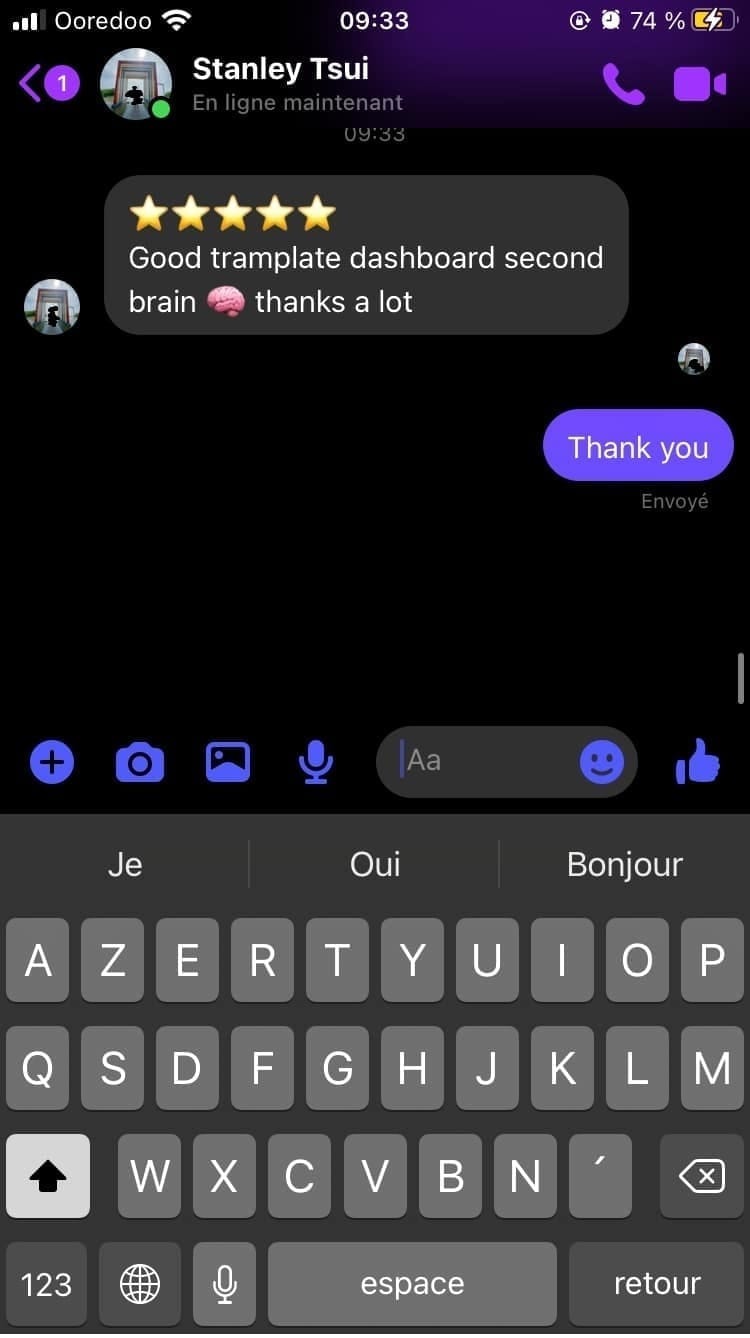Open the photo gallery picker

pyautogui.click(x=228, y=763)
